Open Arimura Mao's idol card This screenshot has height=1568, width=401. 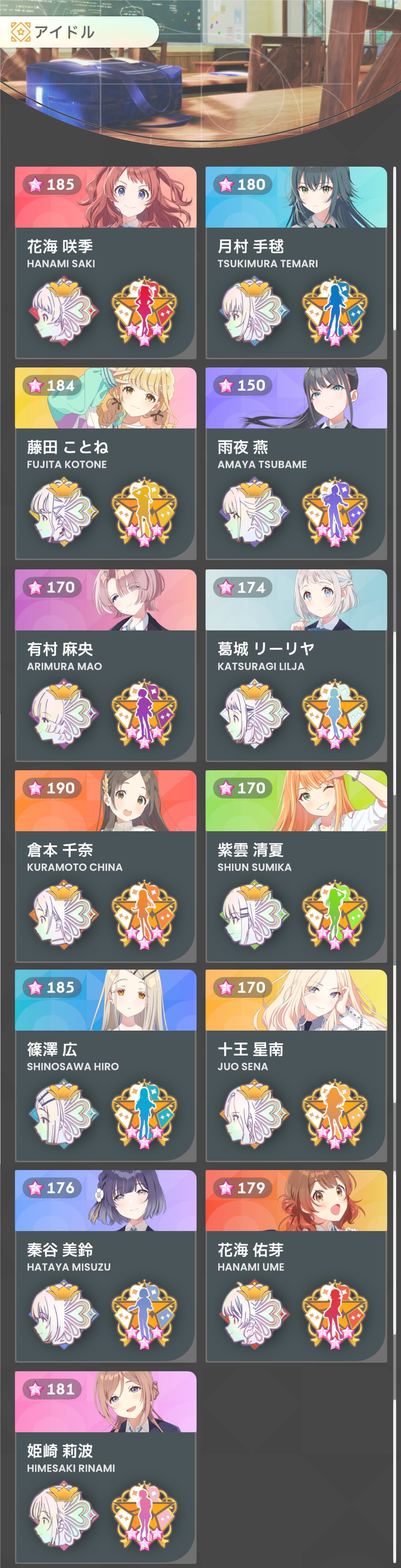point(105,665)
